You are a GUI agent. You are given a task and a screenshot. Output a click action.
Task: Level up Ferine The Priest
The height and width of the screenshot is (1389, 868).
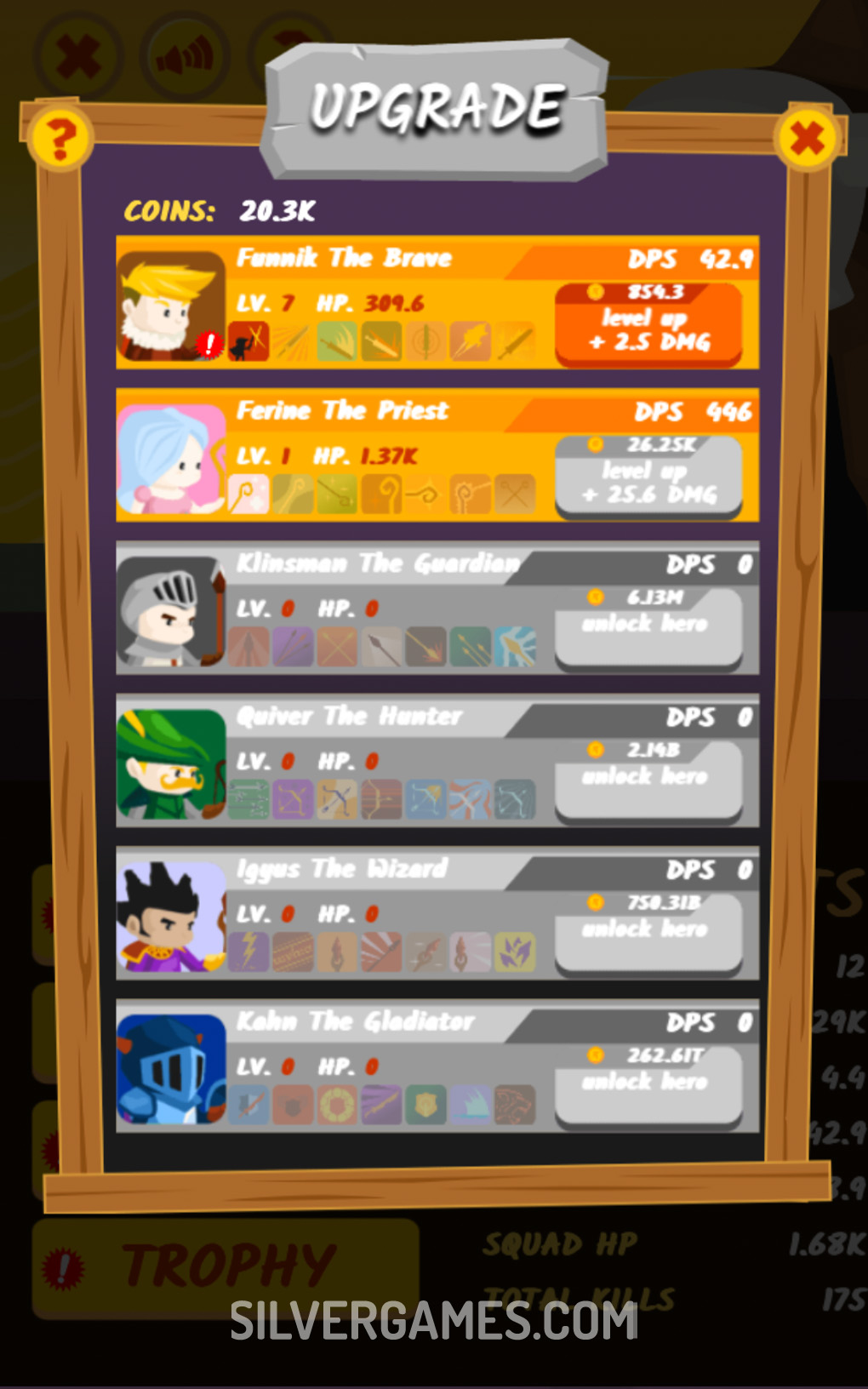coord(648,477)
